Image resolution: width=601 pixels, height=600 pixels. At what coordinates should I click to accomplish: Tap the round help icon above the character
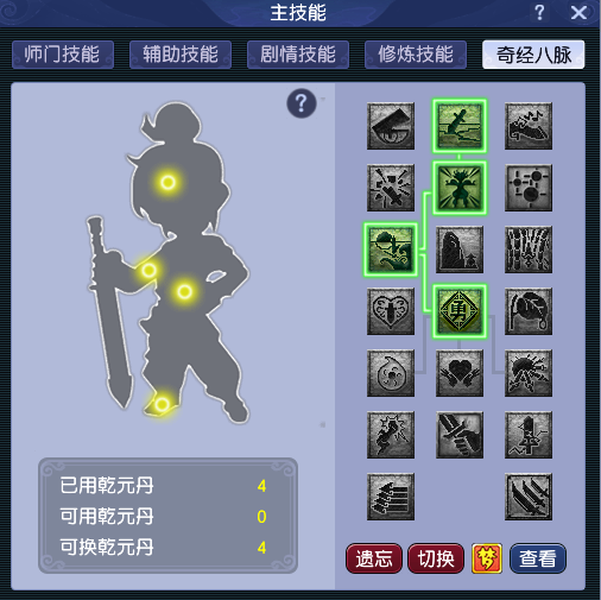(302, 103)
